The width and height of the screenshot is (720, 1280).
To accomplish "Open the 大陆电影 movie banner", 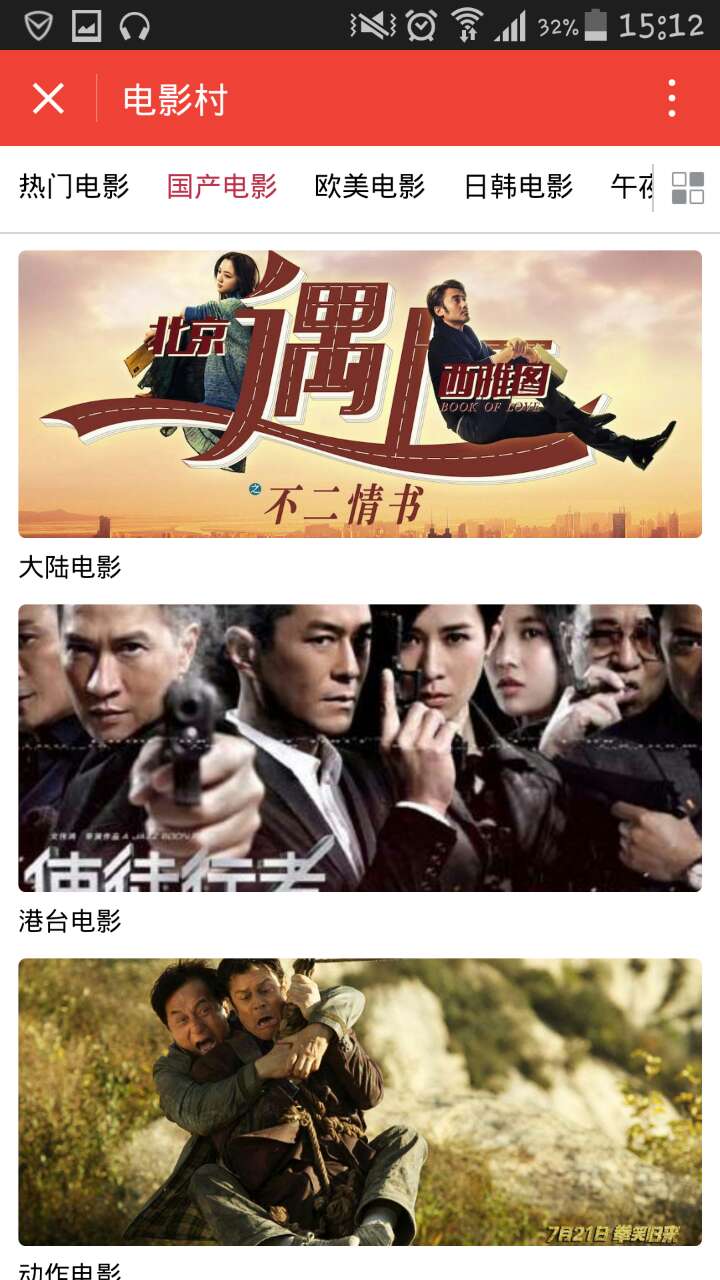I will tap(360, 394).
